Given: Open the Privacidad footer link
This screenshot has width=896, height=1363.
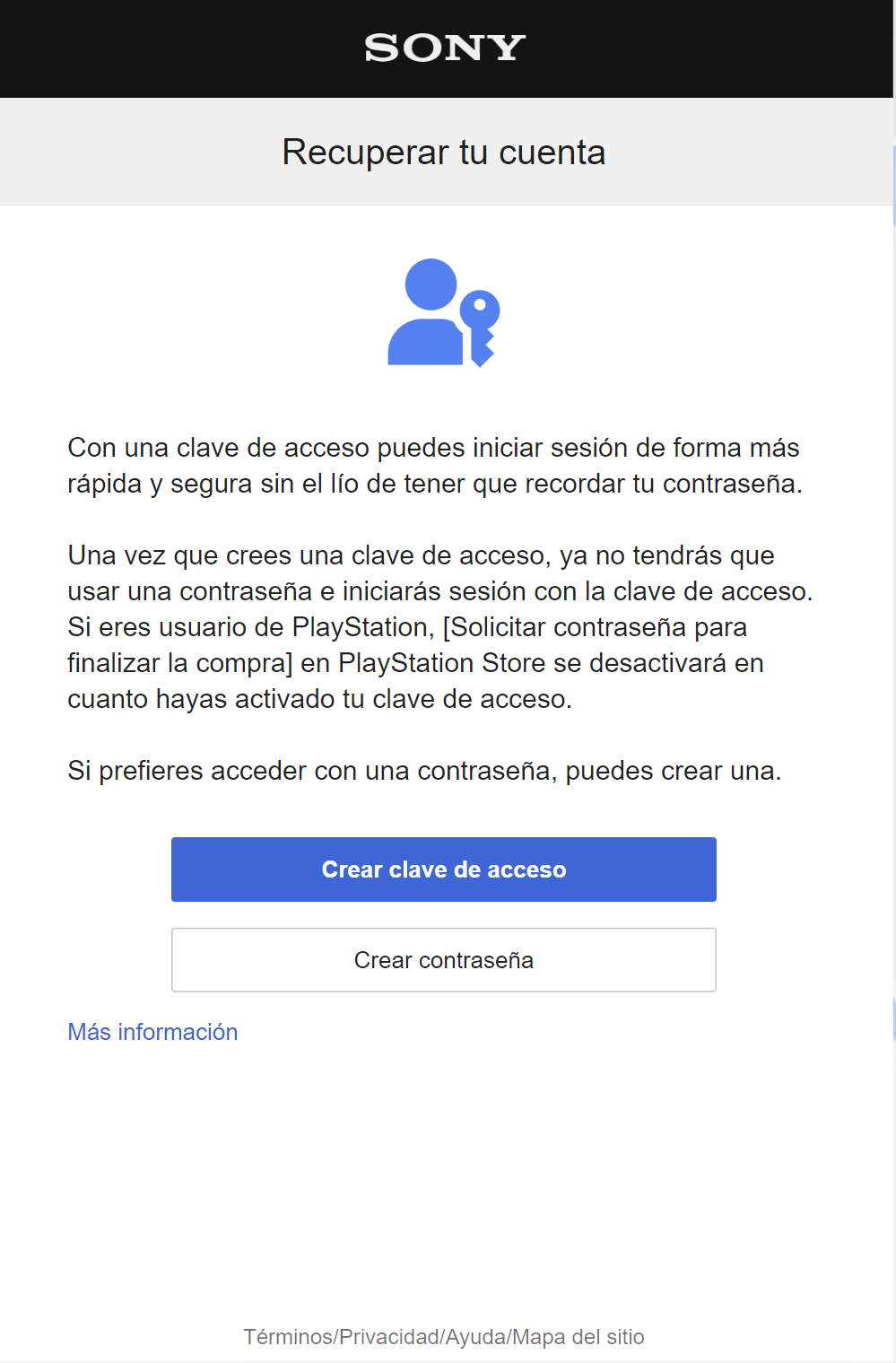Looking at the screenshot, I should point(389,1337).
